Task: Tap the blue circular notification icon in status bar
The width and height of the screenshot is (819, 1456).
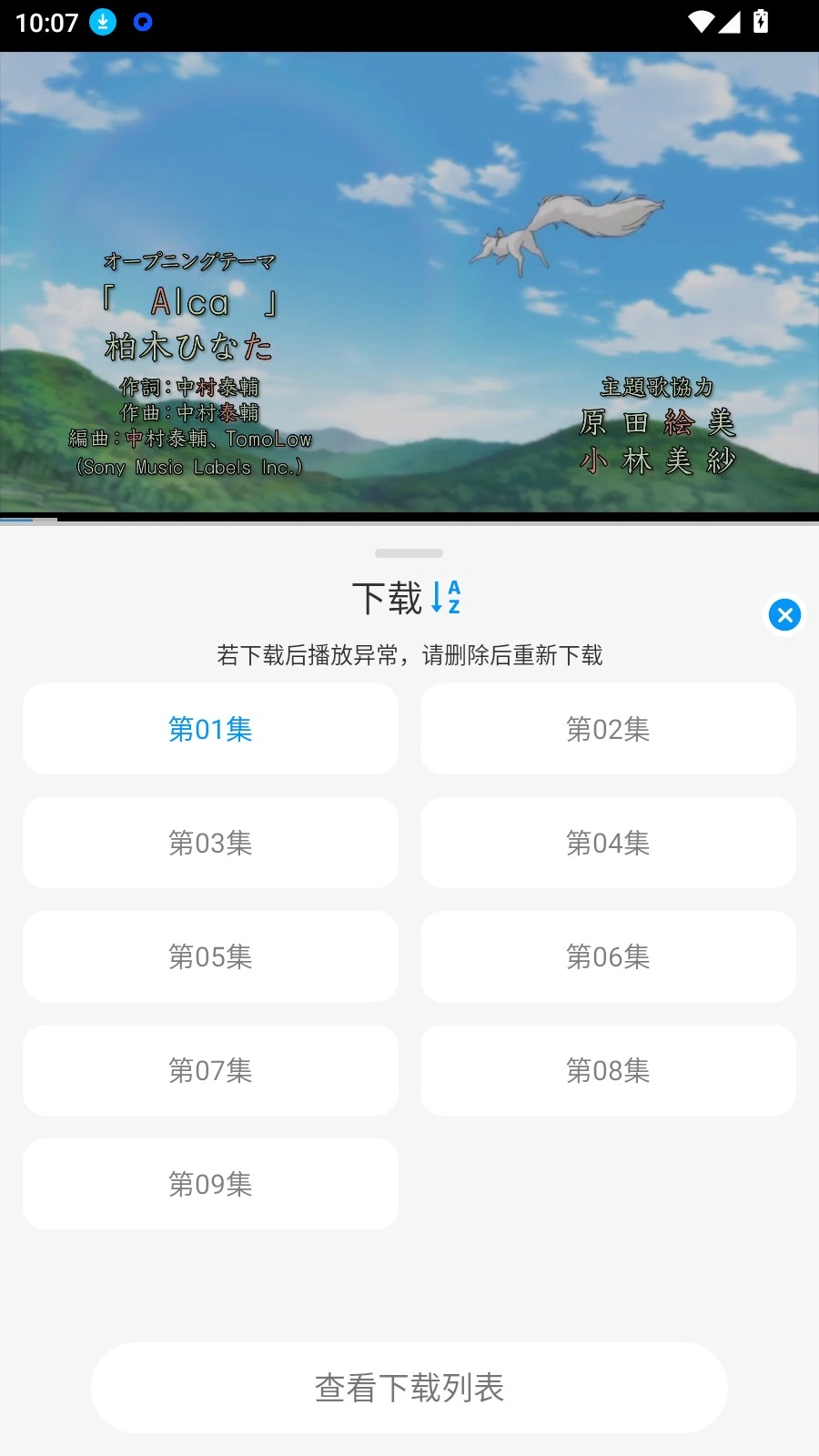Action: tap(142, 22)
